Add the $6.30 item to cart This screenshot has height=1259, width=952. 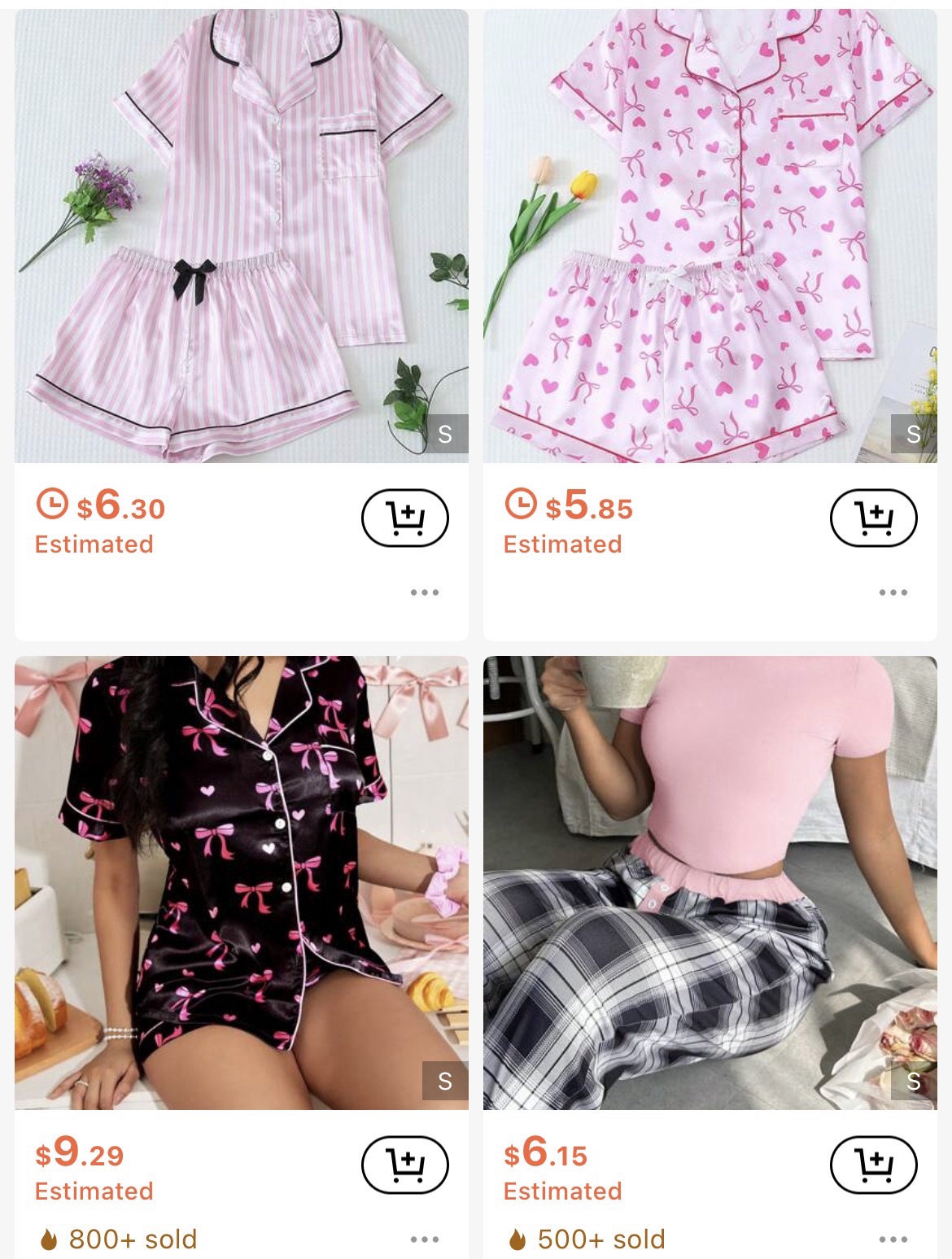[404, 518]
